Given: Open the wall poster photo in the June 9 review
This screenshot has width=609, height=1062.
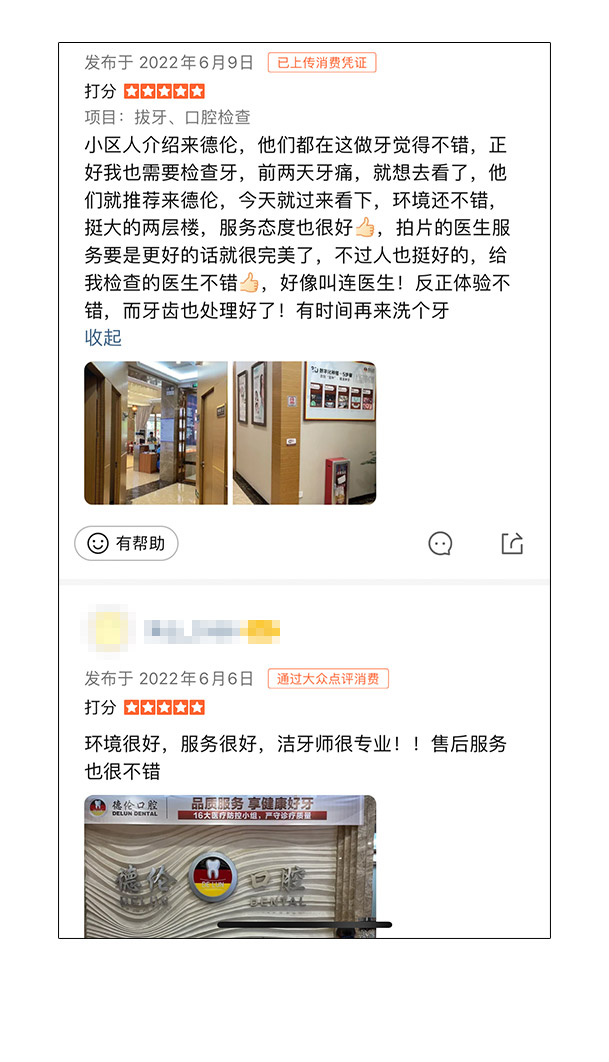Looking at the screenshot, I should (304, 433).
